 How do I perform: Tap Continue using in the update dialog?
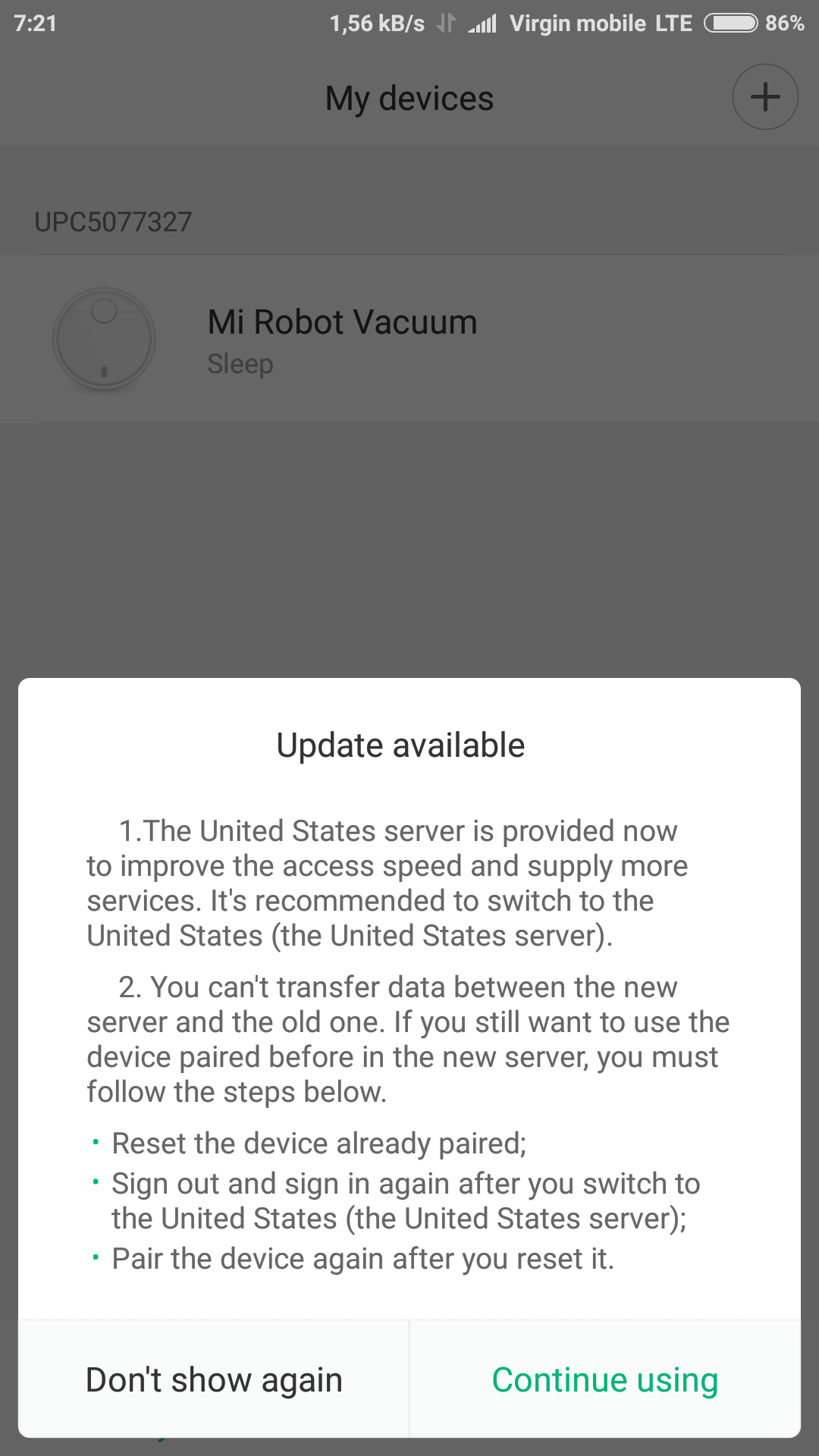click(604, 1379)
